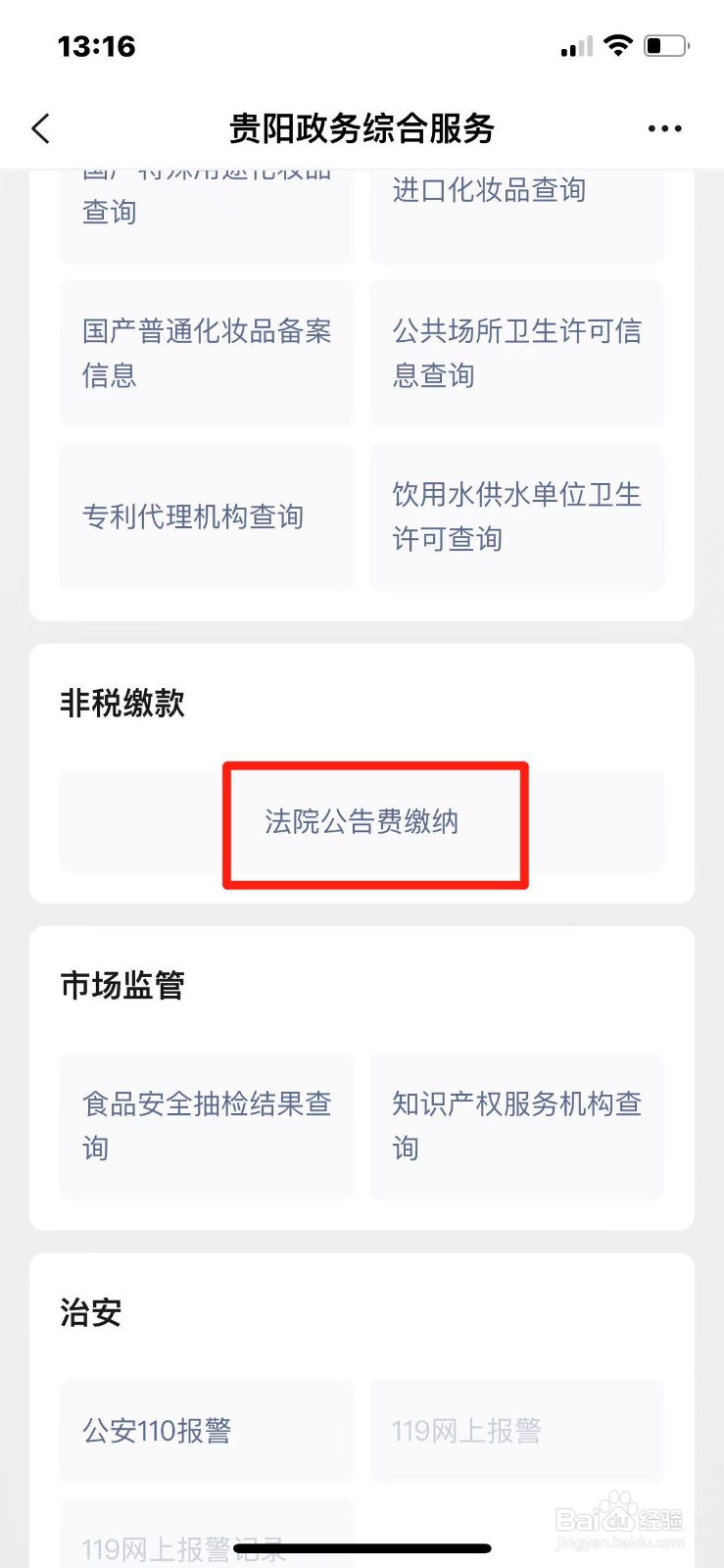Tap the battery indicator
Viewport: 724px width, 1568px height.
tap(662, 44)
